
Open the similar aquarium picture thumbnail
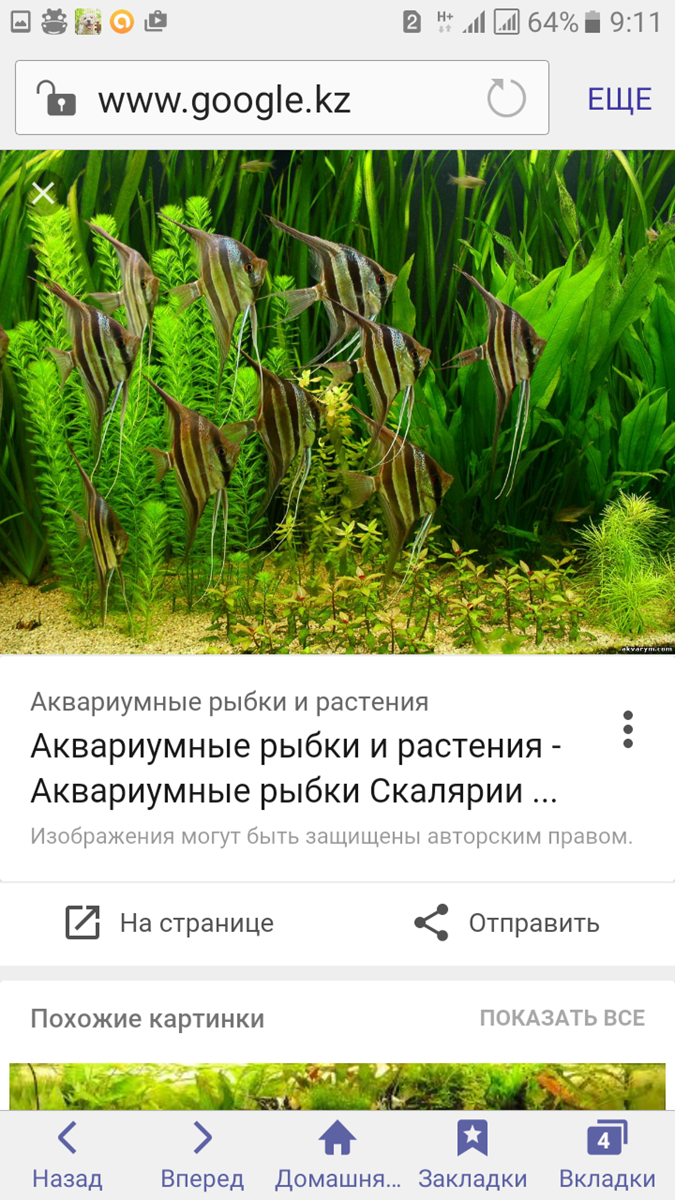point(337,1086)
